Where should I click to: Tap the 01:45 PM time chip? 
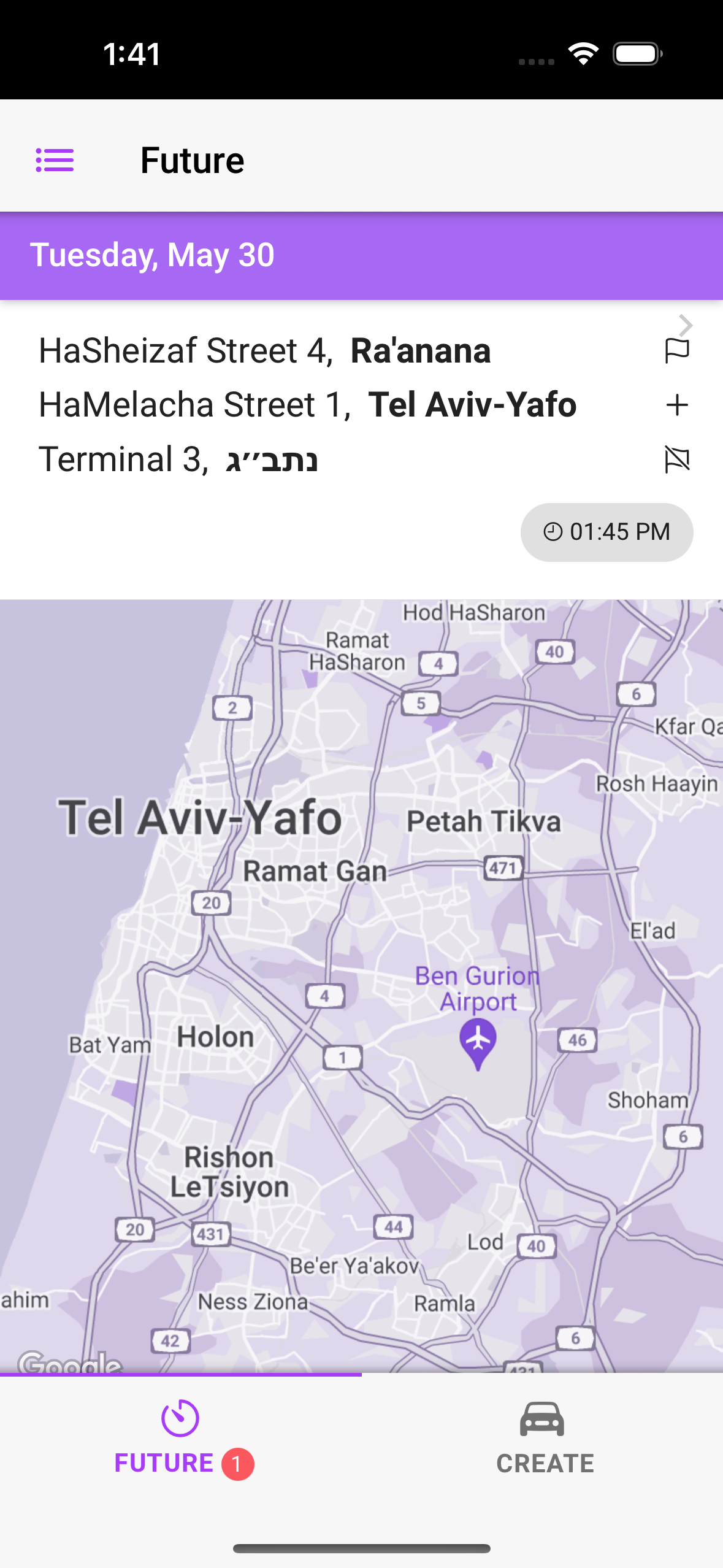click(x=606, y=532)
